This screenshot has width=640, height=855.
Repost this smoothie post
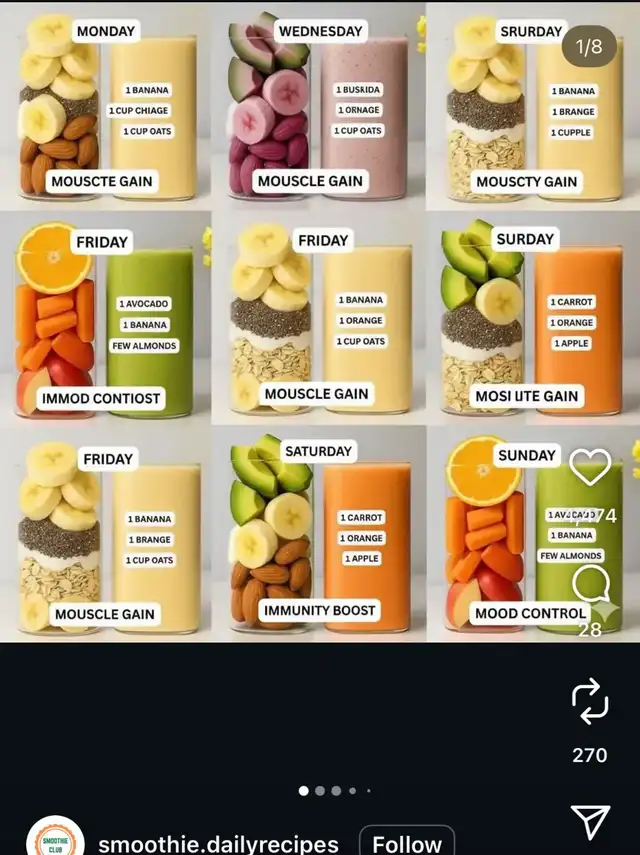[590, 701]
